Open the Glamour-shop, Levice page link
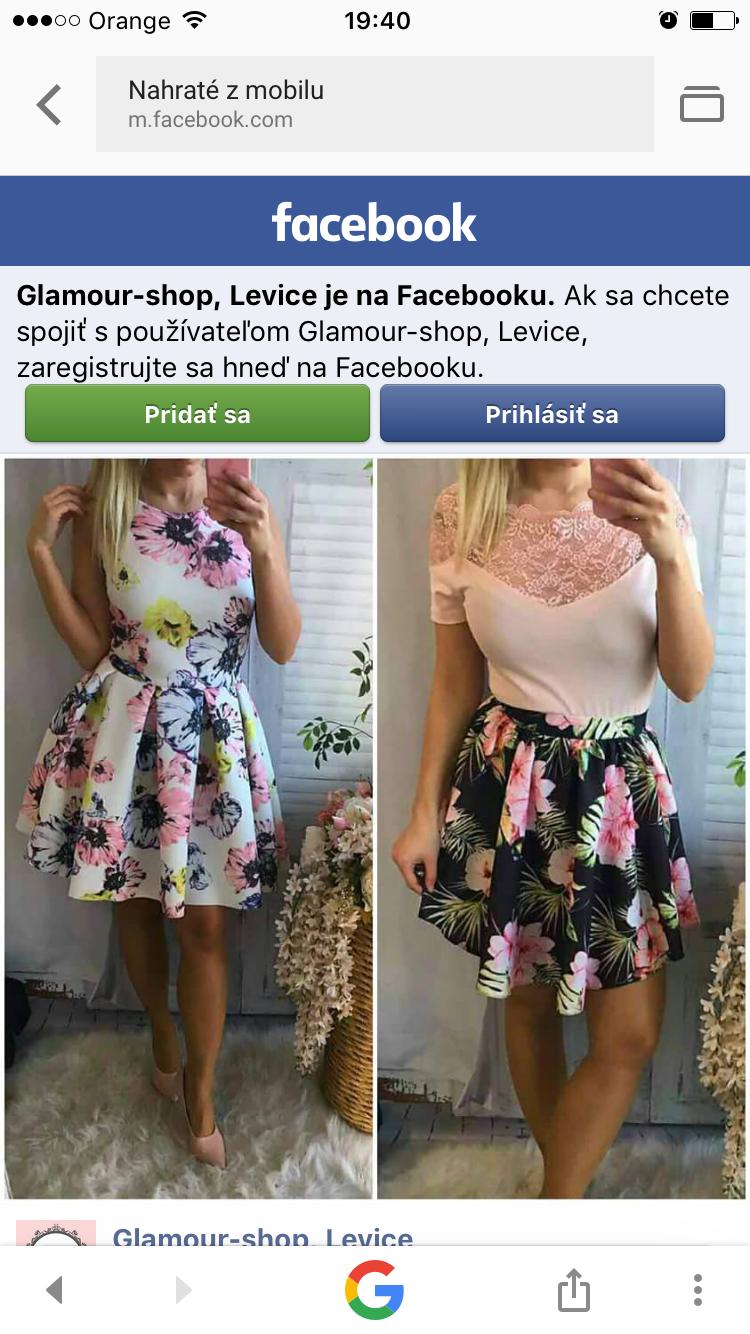Image resolution: width=750 pixels, height=1334 pixels. point(262,1237)
